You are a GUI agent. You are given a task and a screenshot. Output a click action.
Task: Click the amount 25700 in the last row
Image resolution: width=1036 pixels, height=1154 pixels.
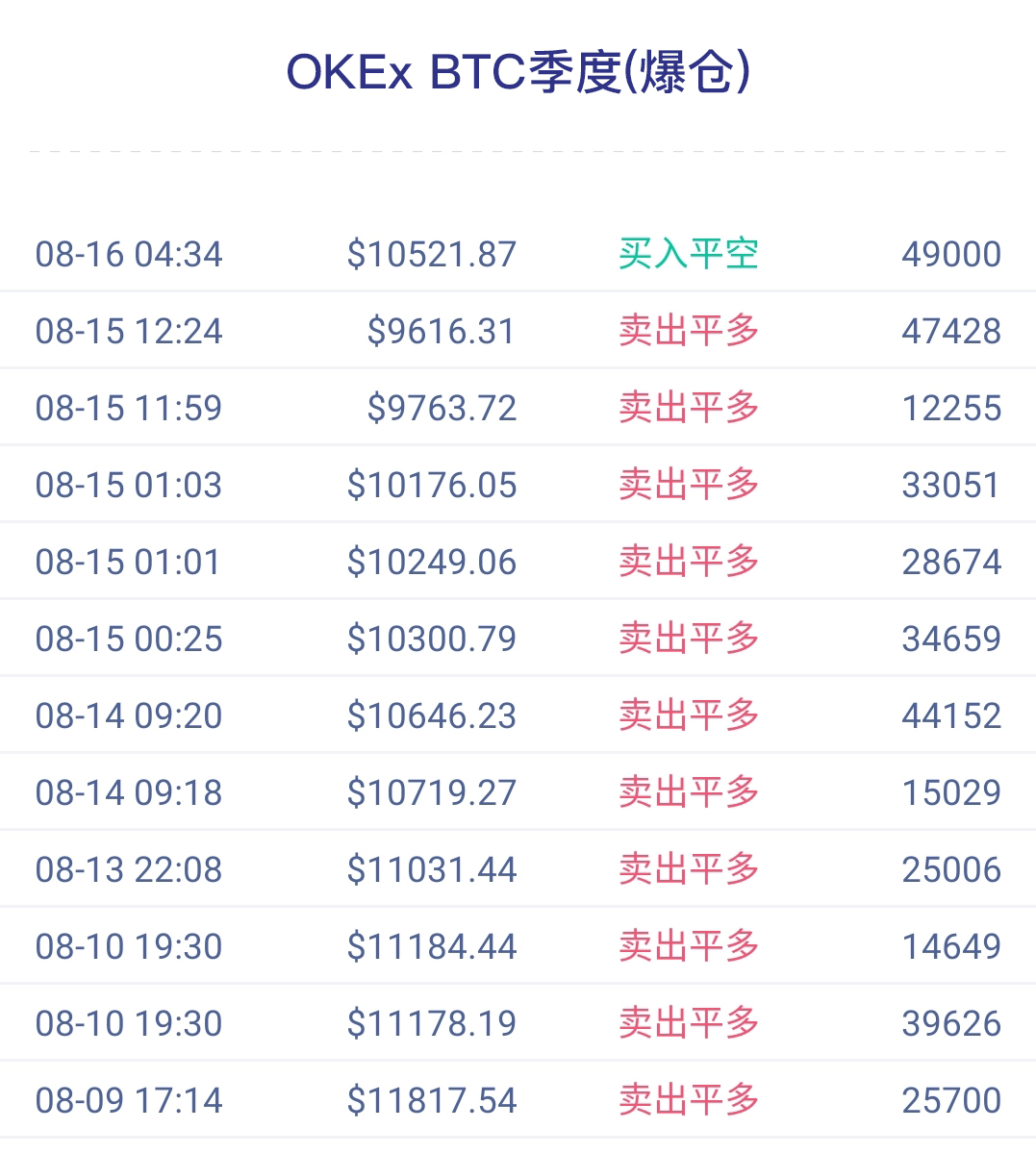tap(953, 1099)
